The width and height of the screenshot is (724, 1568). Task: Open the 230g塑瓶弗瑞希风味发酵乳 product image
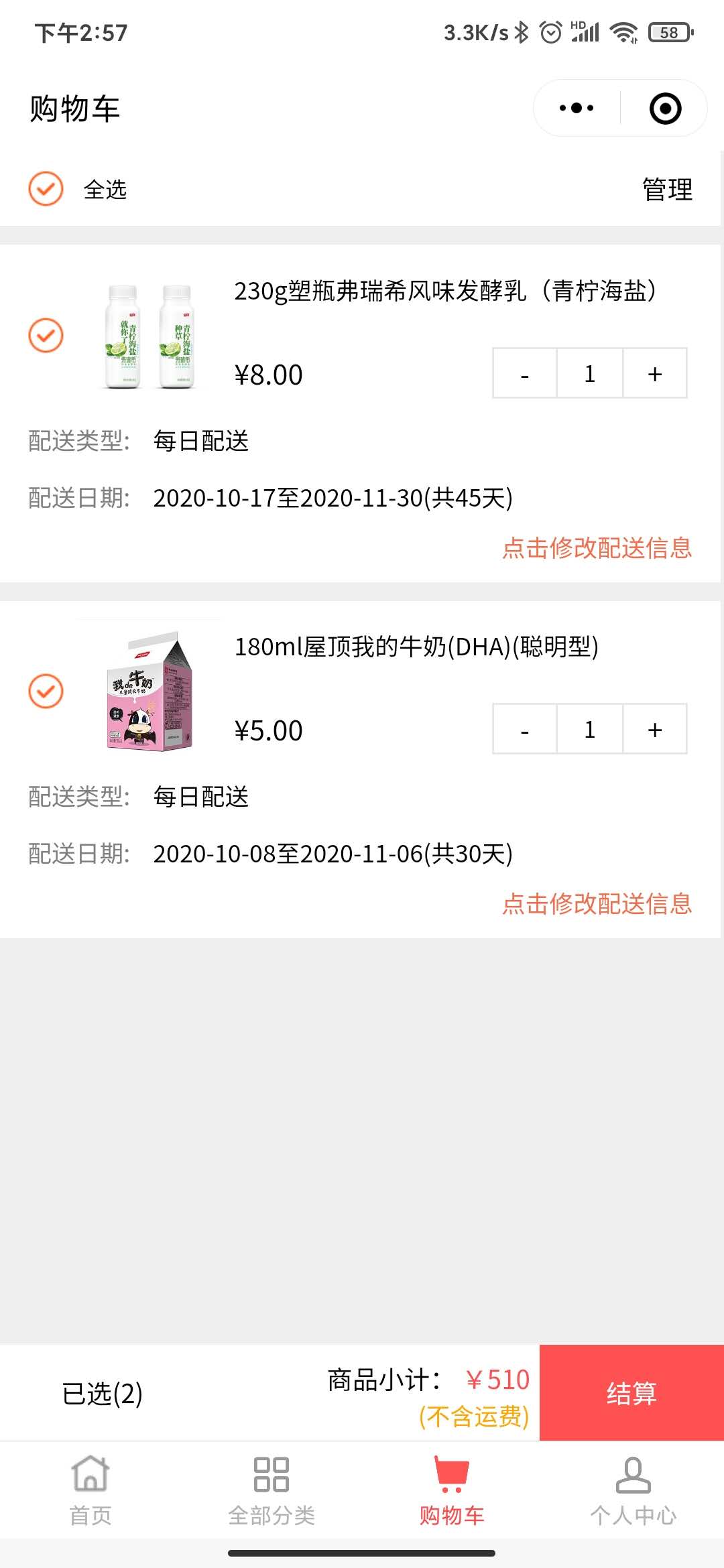pyautogui.click(x=150, y=336)
